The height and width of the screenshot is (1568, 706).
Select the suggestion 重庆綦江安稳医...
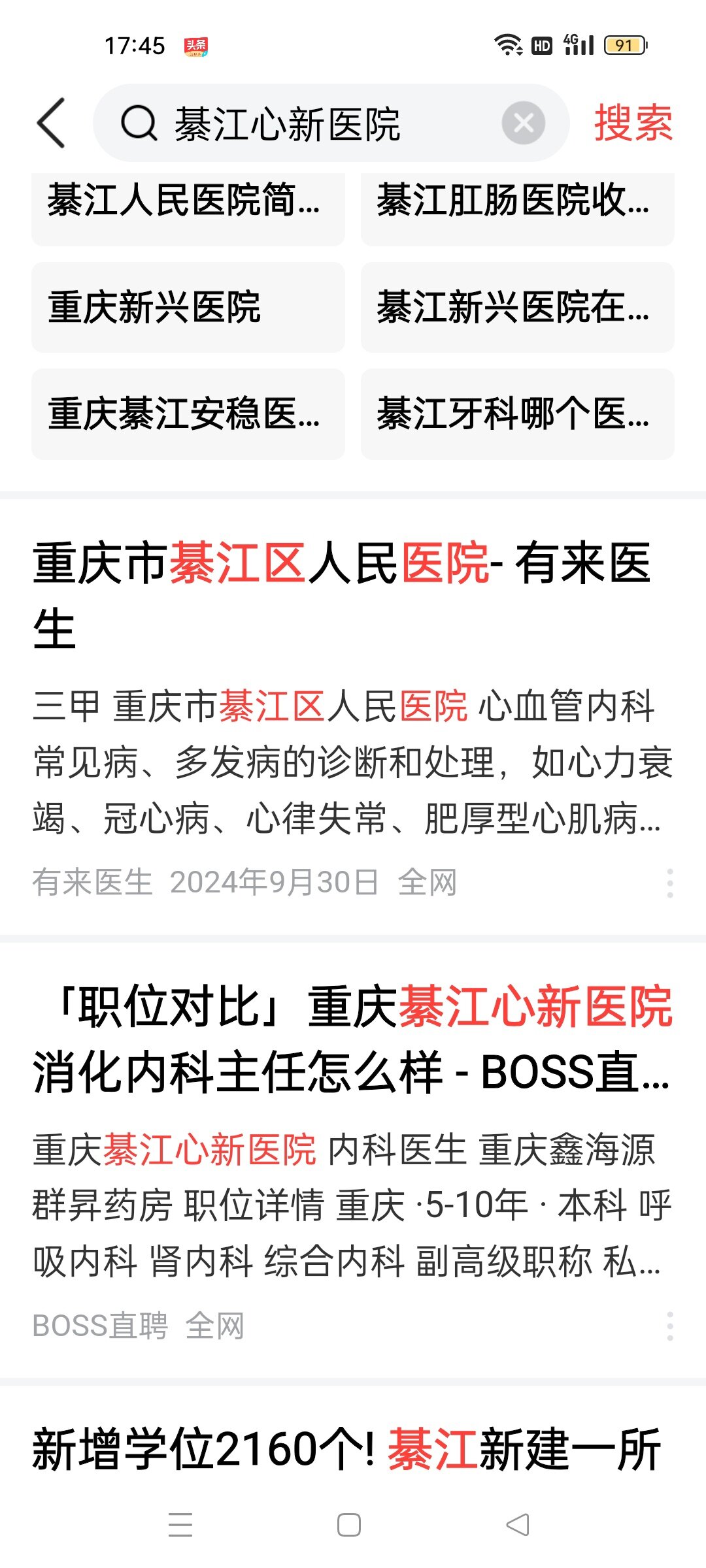click(x=188, y=414)
